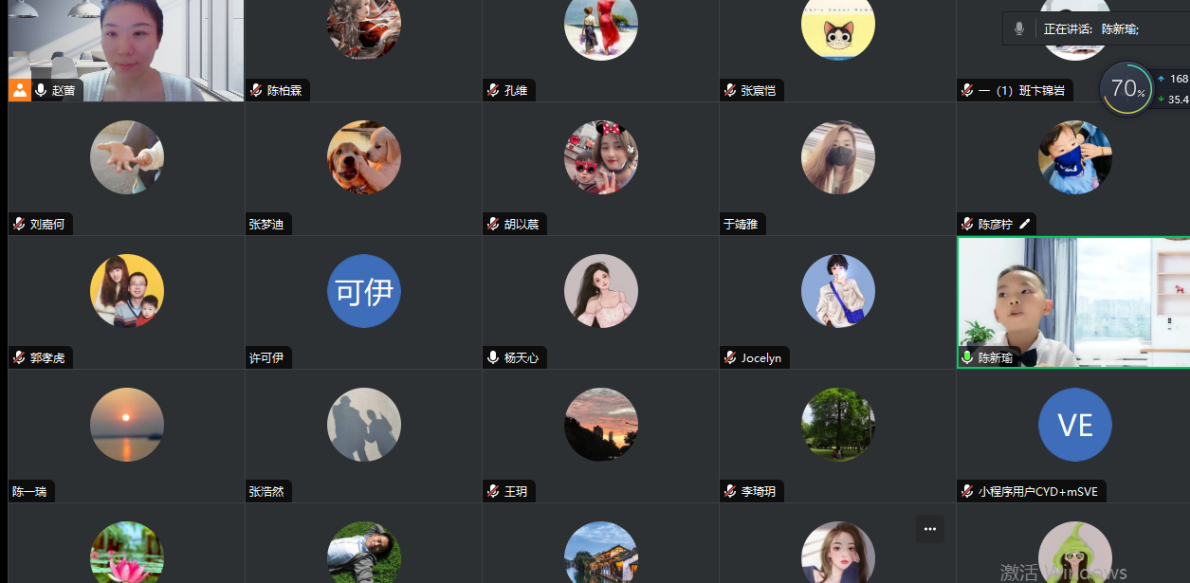Select 赵蕾's video tile

(x=126, y=50)
